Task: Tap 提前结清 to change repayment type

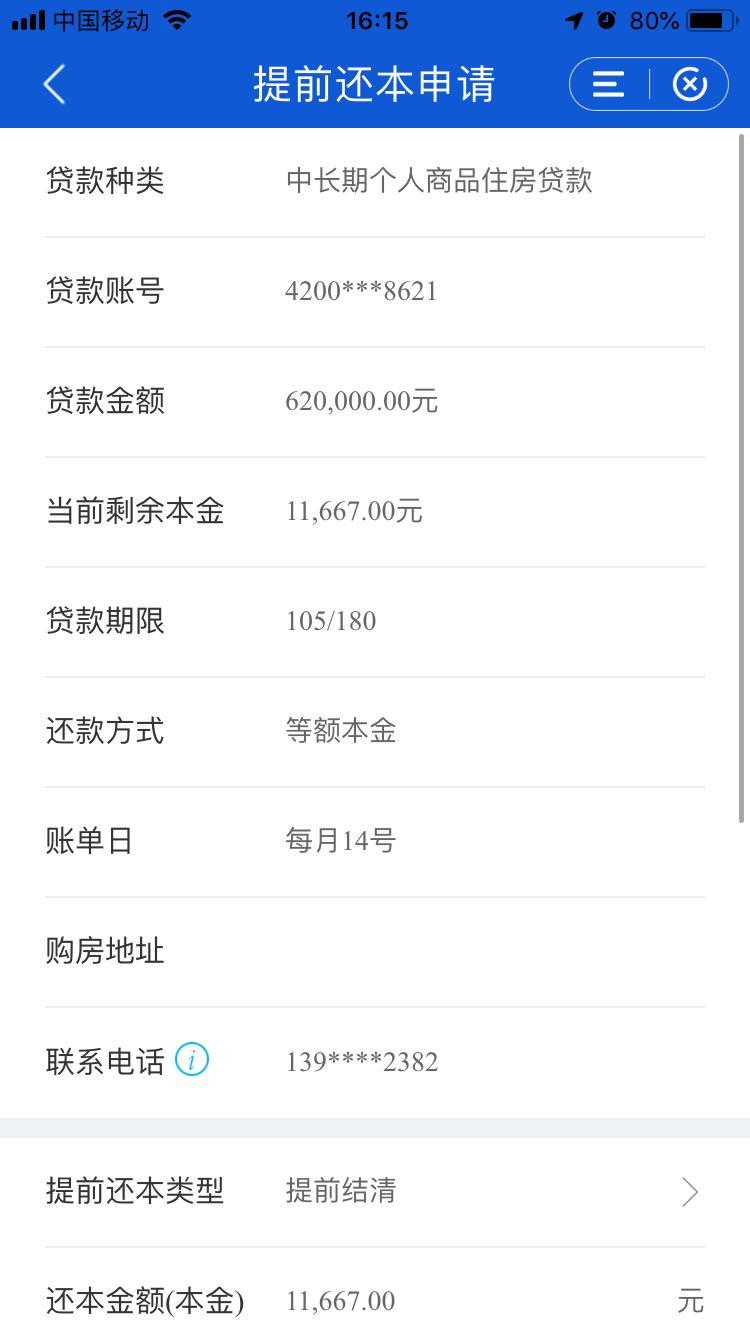Action: coord(340,1191)
